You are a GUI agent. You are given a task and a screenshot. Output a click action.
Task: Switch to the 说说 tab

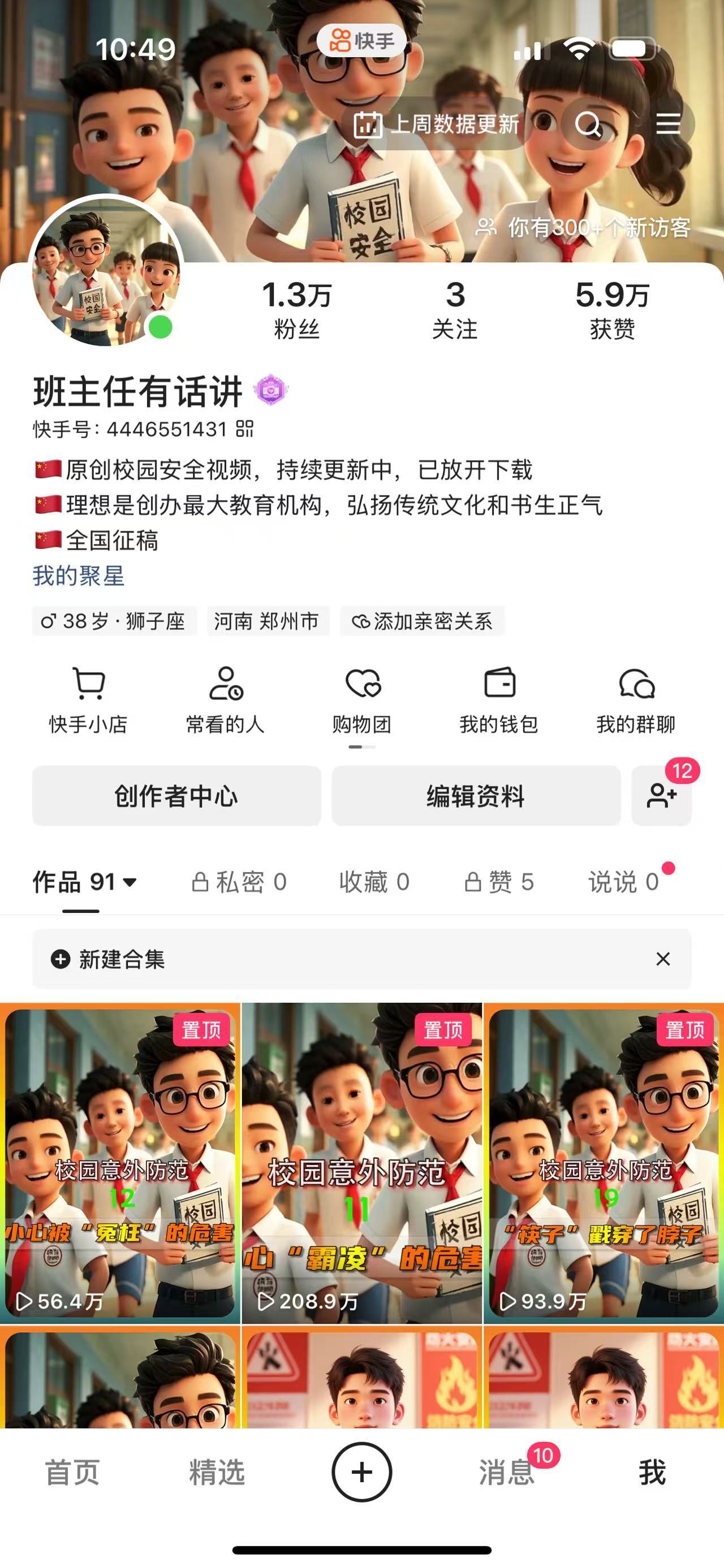tap(623, 881)
